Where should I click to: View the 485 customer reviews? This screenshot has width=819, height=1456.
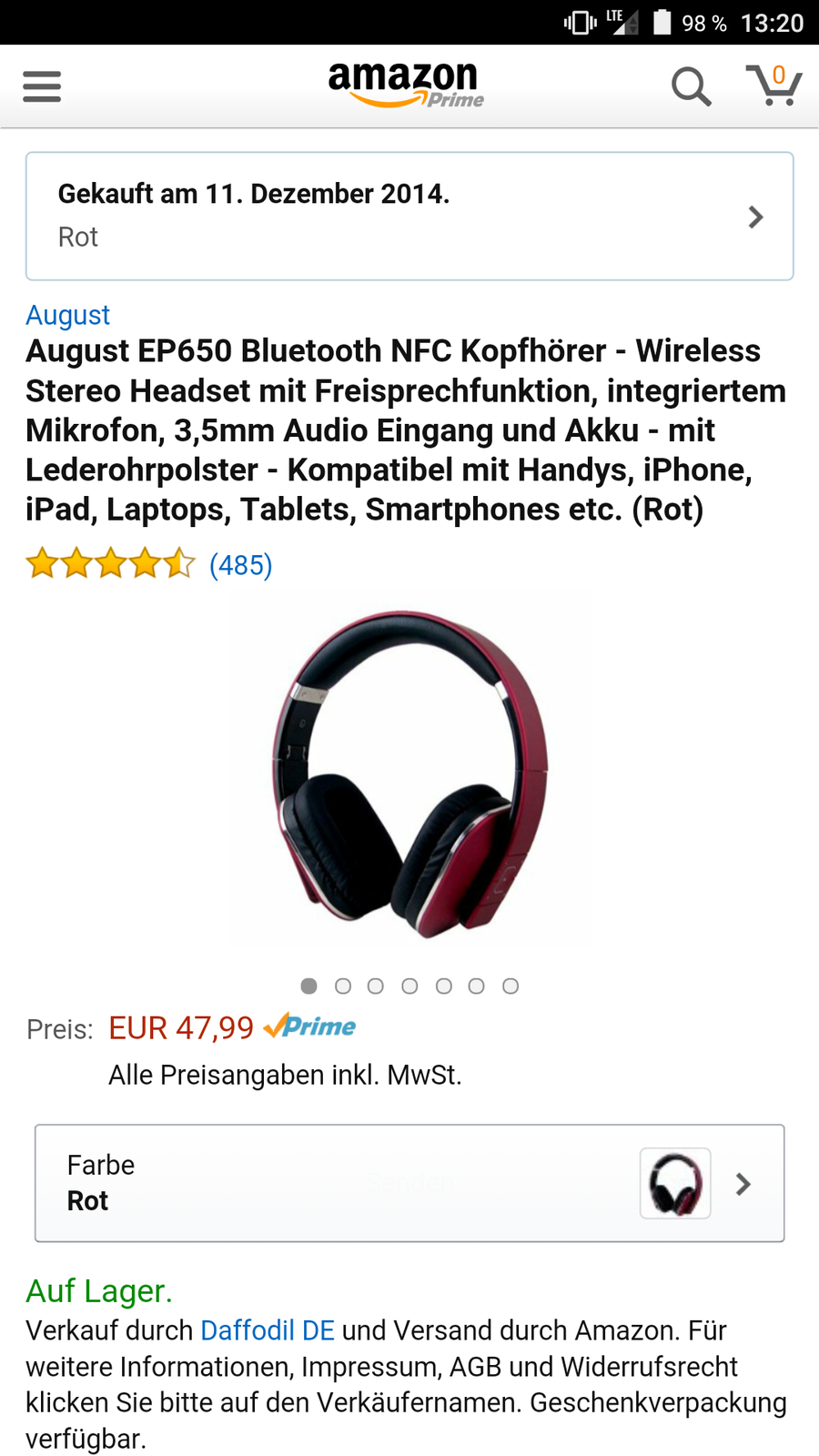(x=240, y=565)
